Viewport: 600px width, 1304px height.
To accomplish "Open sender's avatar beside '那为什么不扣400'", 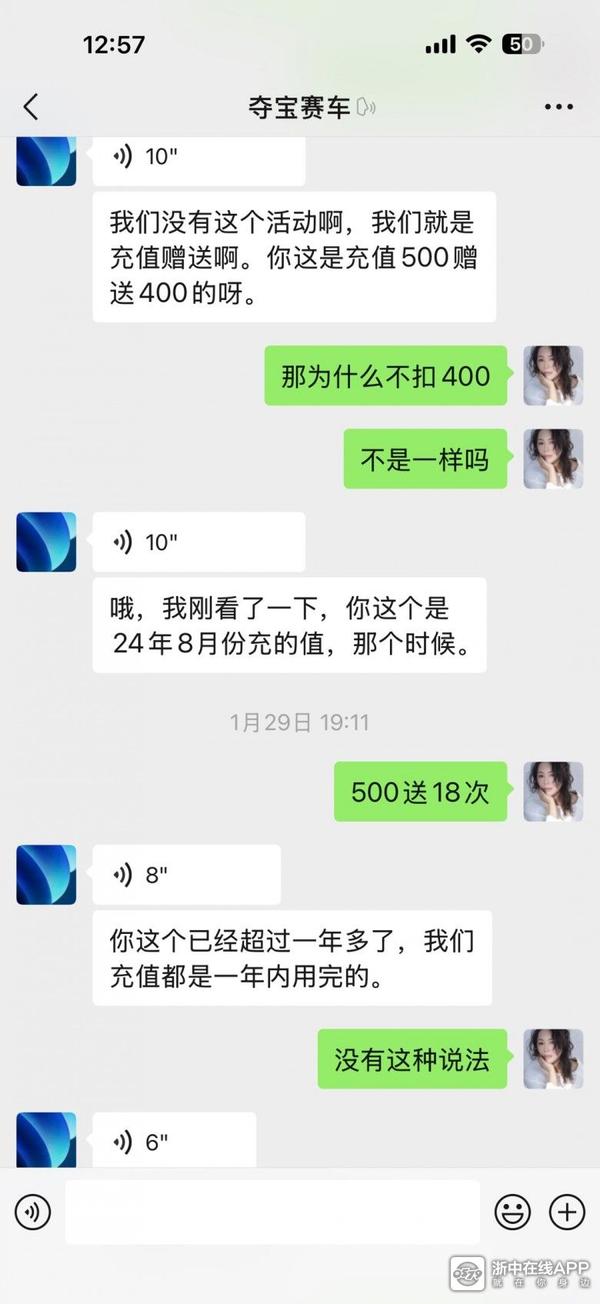I will (553, 376).
